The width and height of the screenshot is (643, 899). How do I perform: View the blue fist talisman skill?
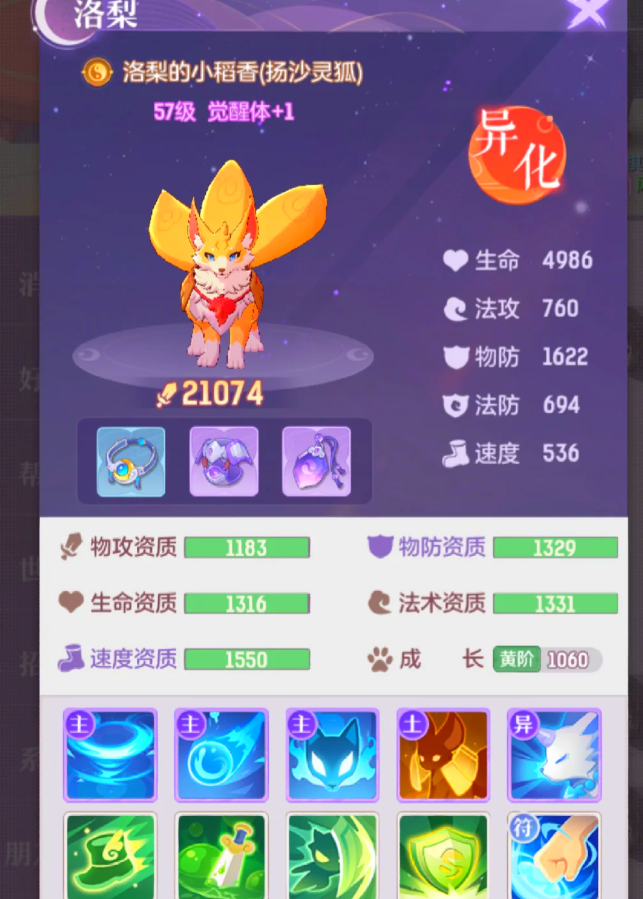click(x=554, y=857)
